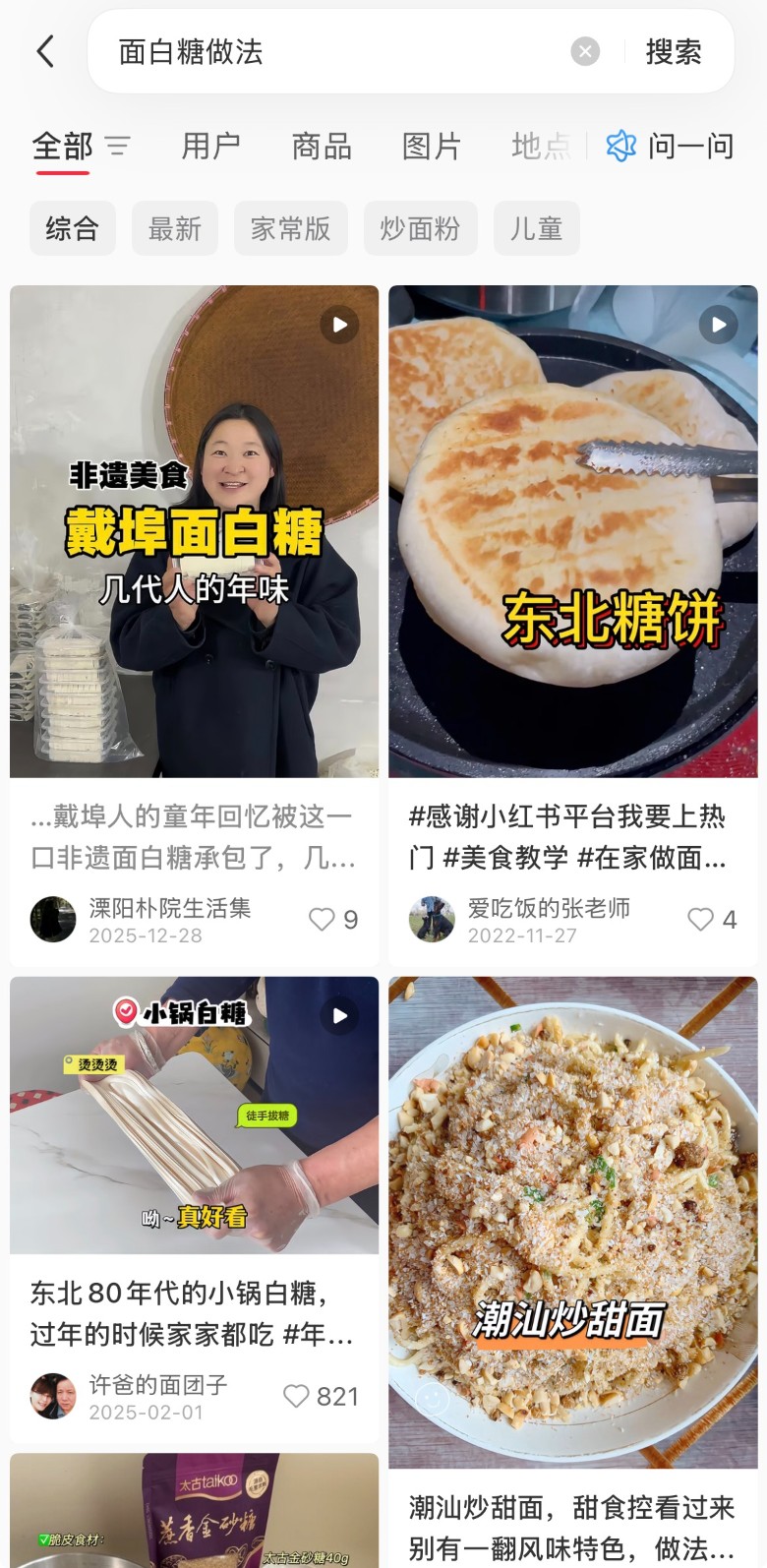Like the 小锅白糖 post by 许爸的面团子
767x1568 pixels.
pyautogui.click(x=296, y=1396)
